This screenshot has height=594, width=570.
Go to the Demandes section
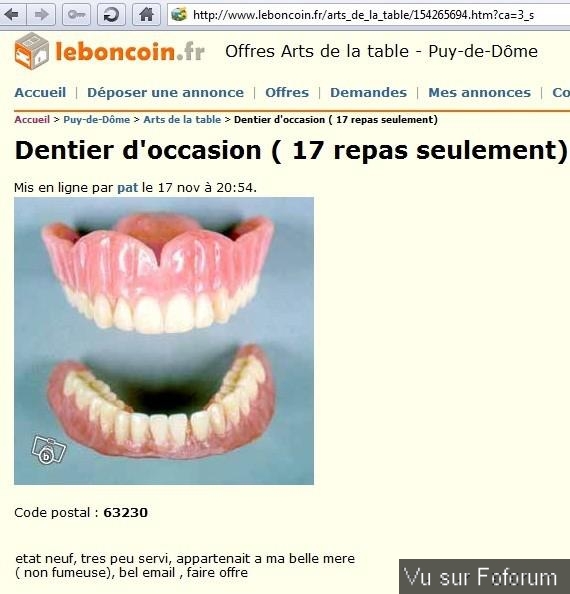[369, 92]
